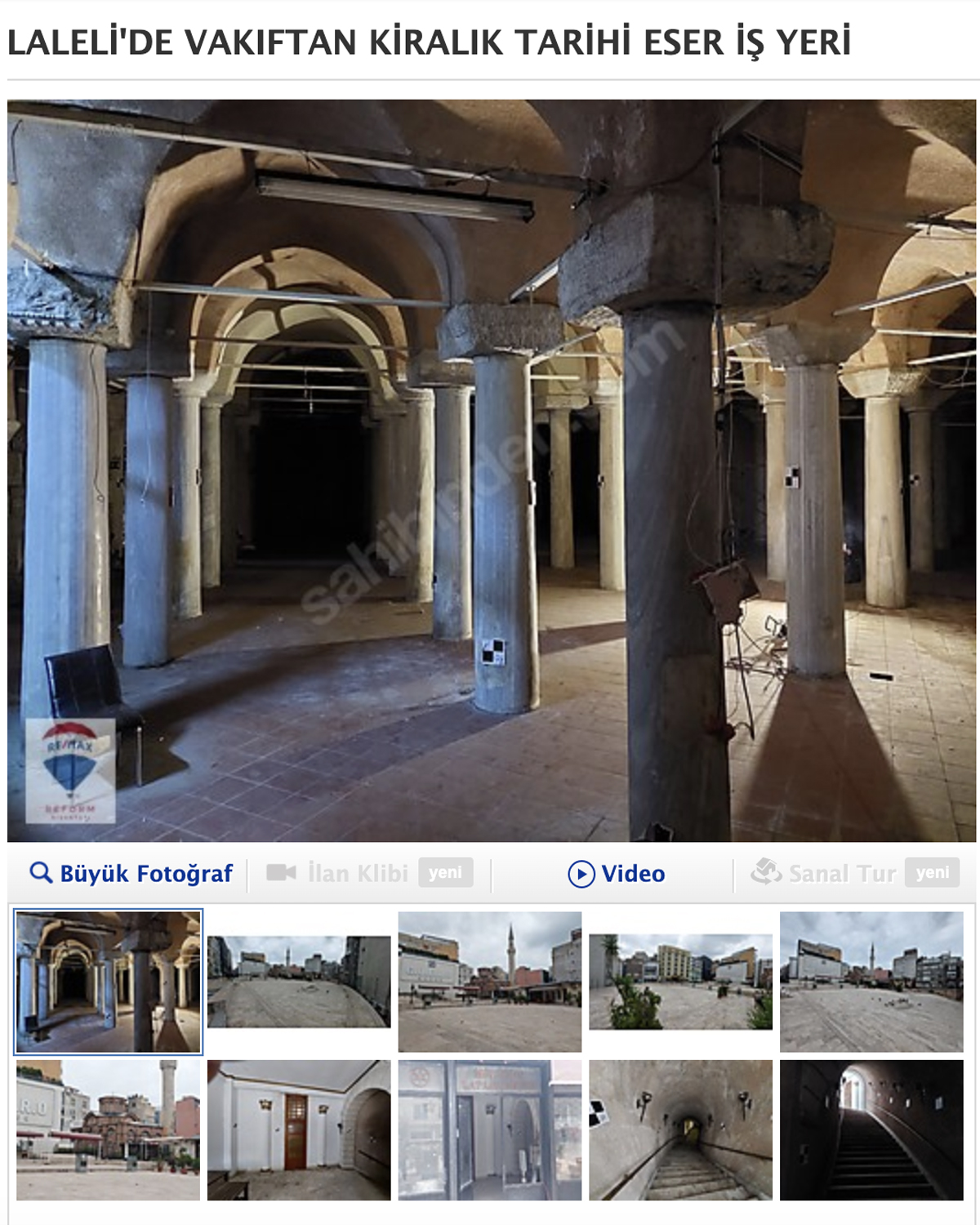
Task: Select the thumbnail with green plants
Action: point(680,982)
